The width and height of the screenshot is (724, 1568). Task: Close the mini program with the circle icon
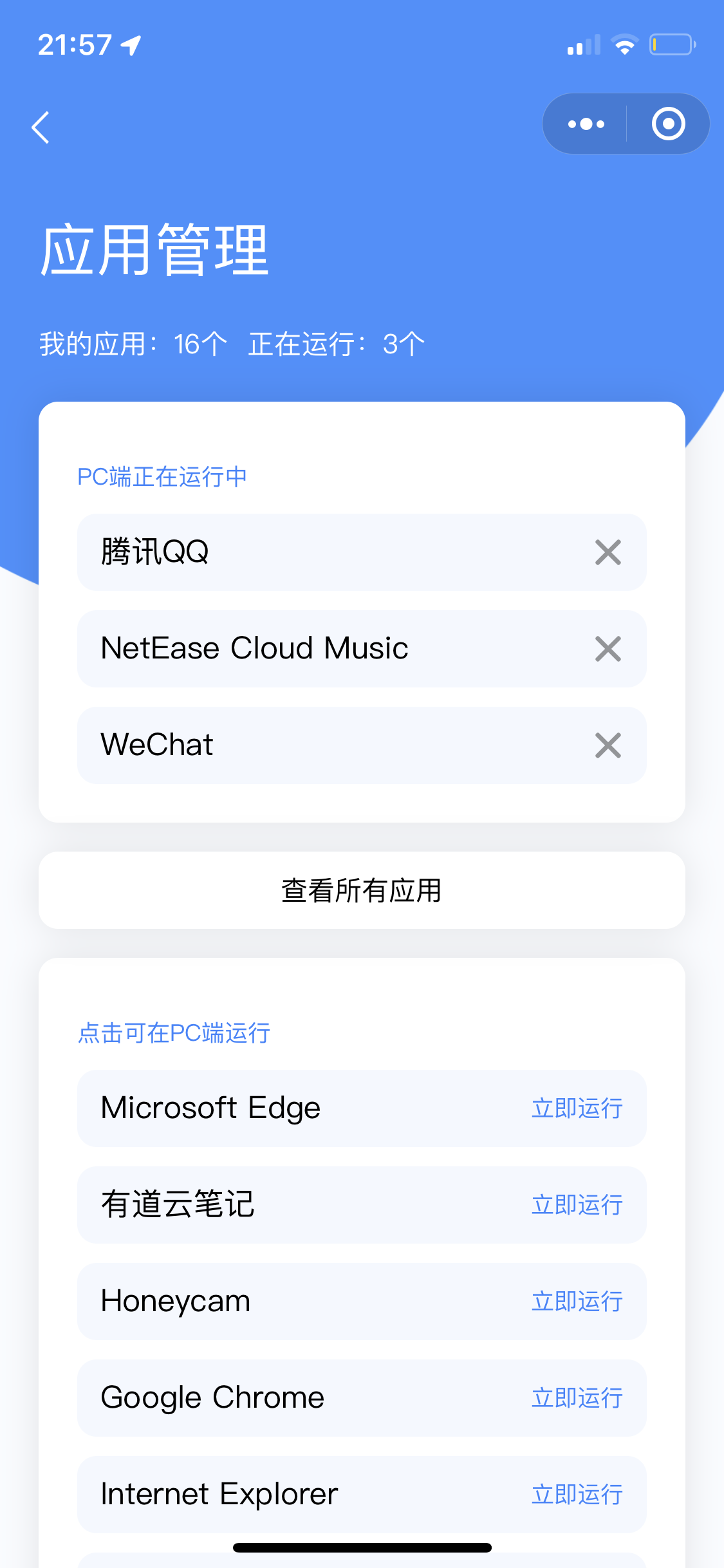[x=668, y=124]
